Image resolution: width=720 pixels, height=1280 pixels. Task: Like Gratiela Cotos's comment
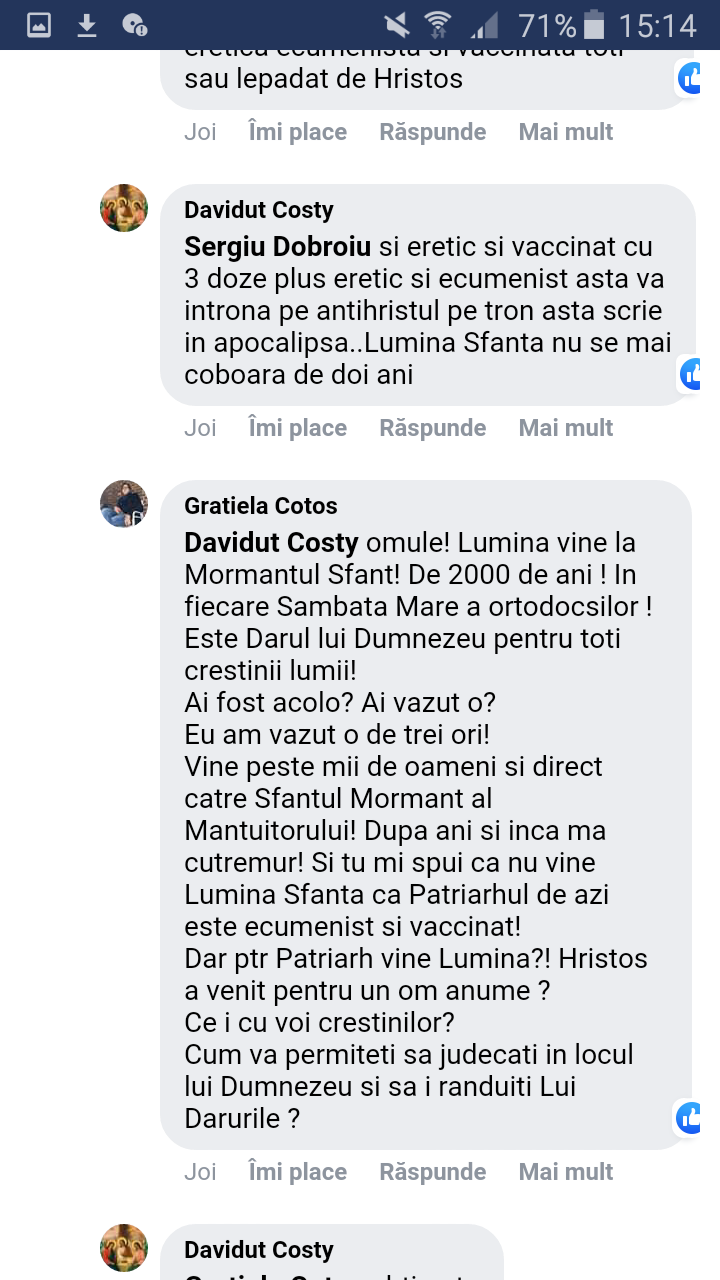point(297,1172)
